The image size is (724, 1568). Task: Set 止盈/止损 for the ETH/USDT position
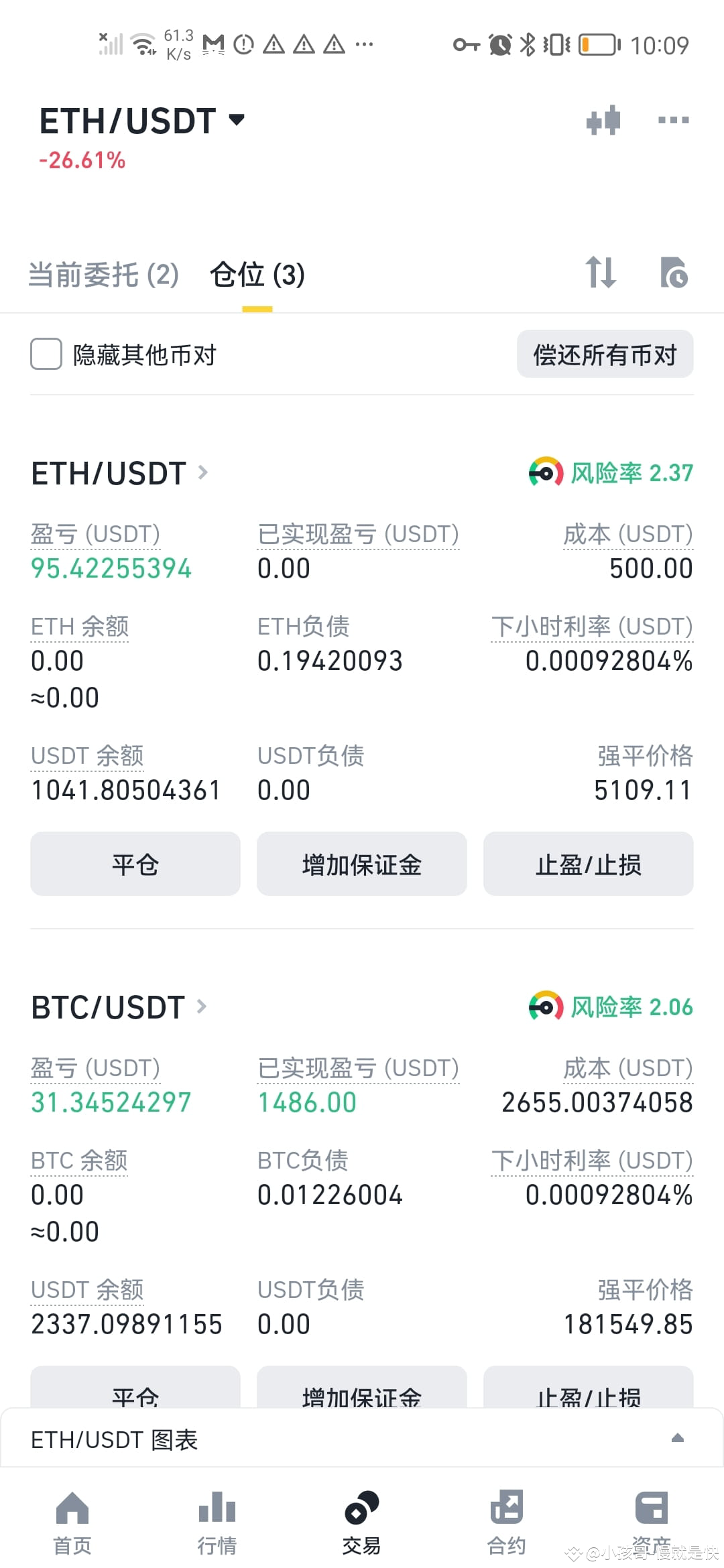pos(589,864)
